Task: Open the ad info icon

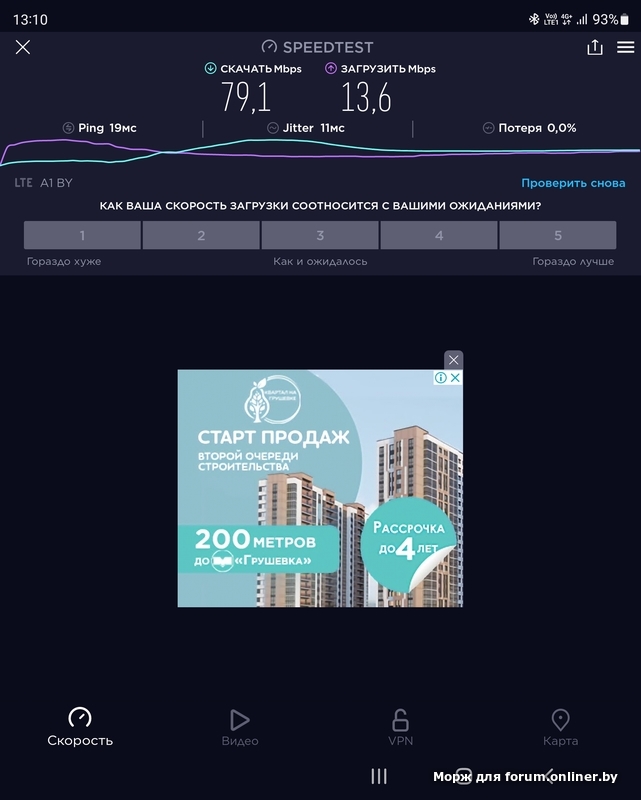Action: [441, 378]
